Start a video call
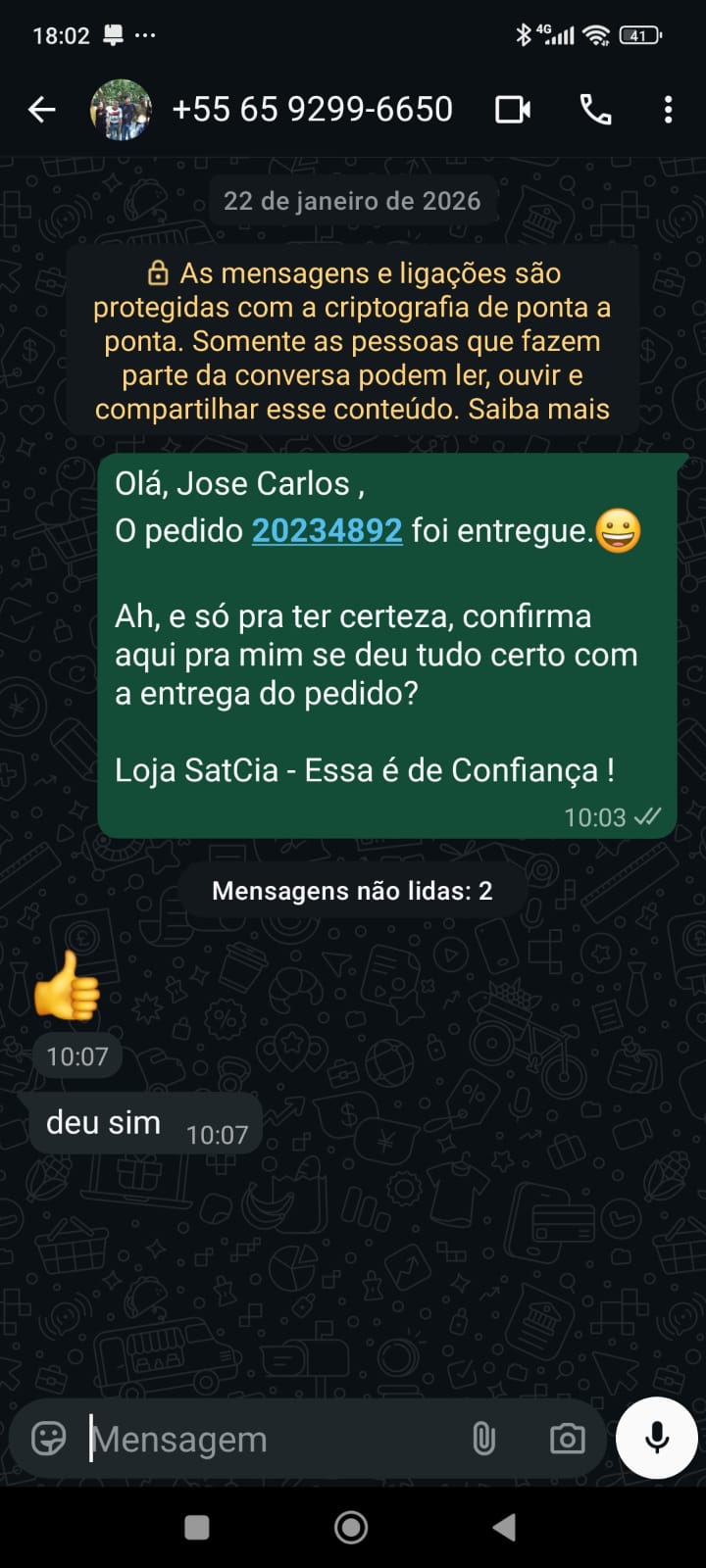Screen dimensions: 706x1568 (512, 110)
